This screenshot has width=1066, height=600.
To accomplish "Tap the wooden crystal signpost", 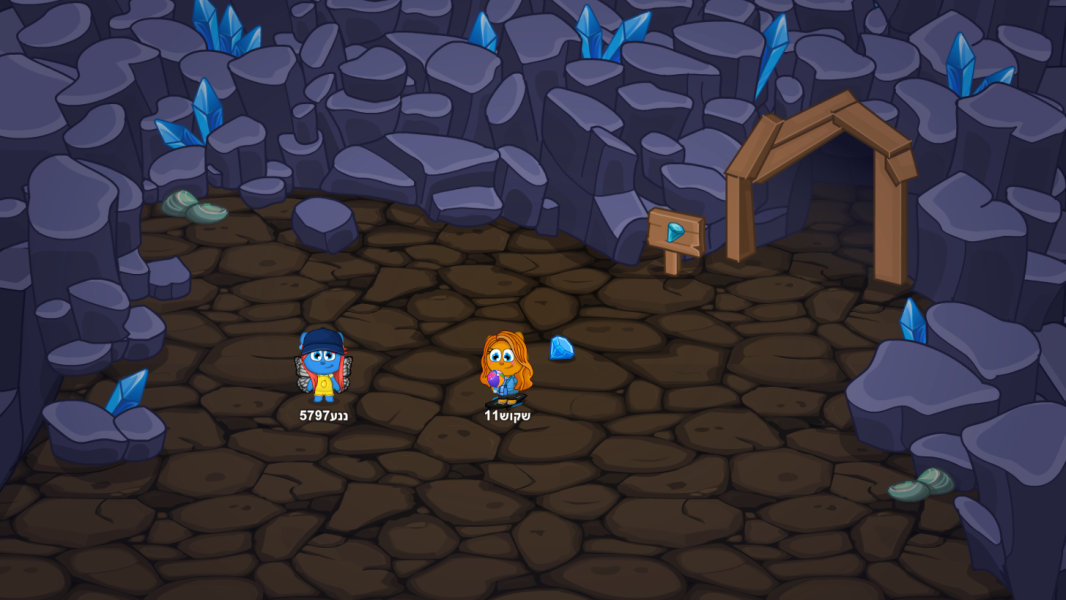I will 675,235.
